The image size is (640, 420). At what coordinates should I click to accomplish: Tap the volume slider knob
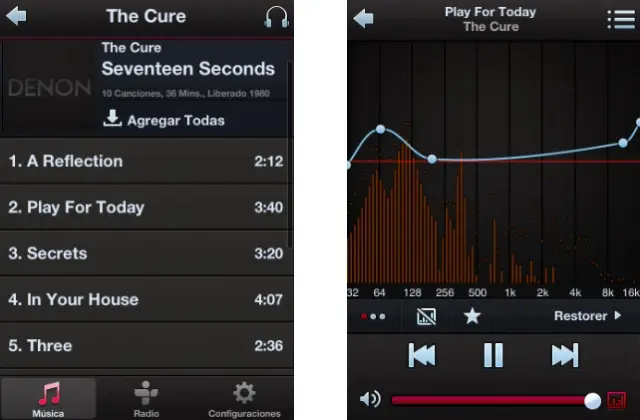(x=593, y=400)
